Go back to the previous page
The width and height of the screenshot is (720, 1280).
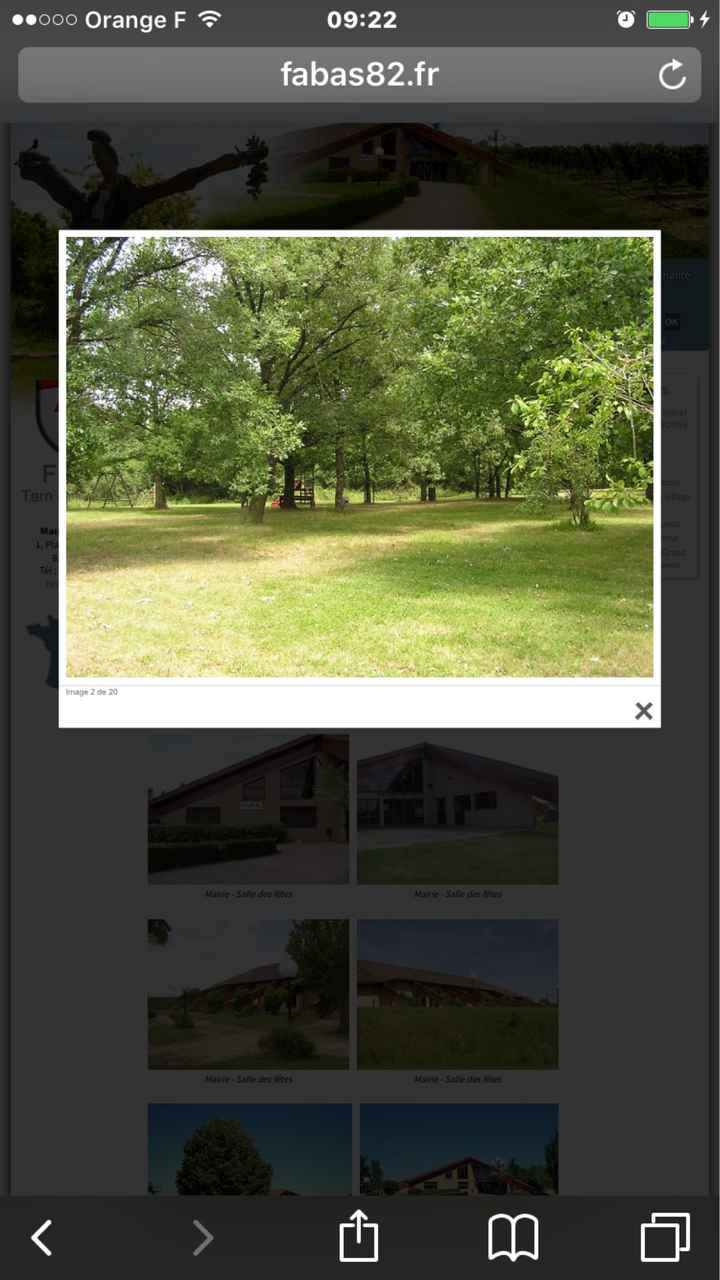tap(41, 1238)
